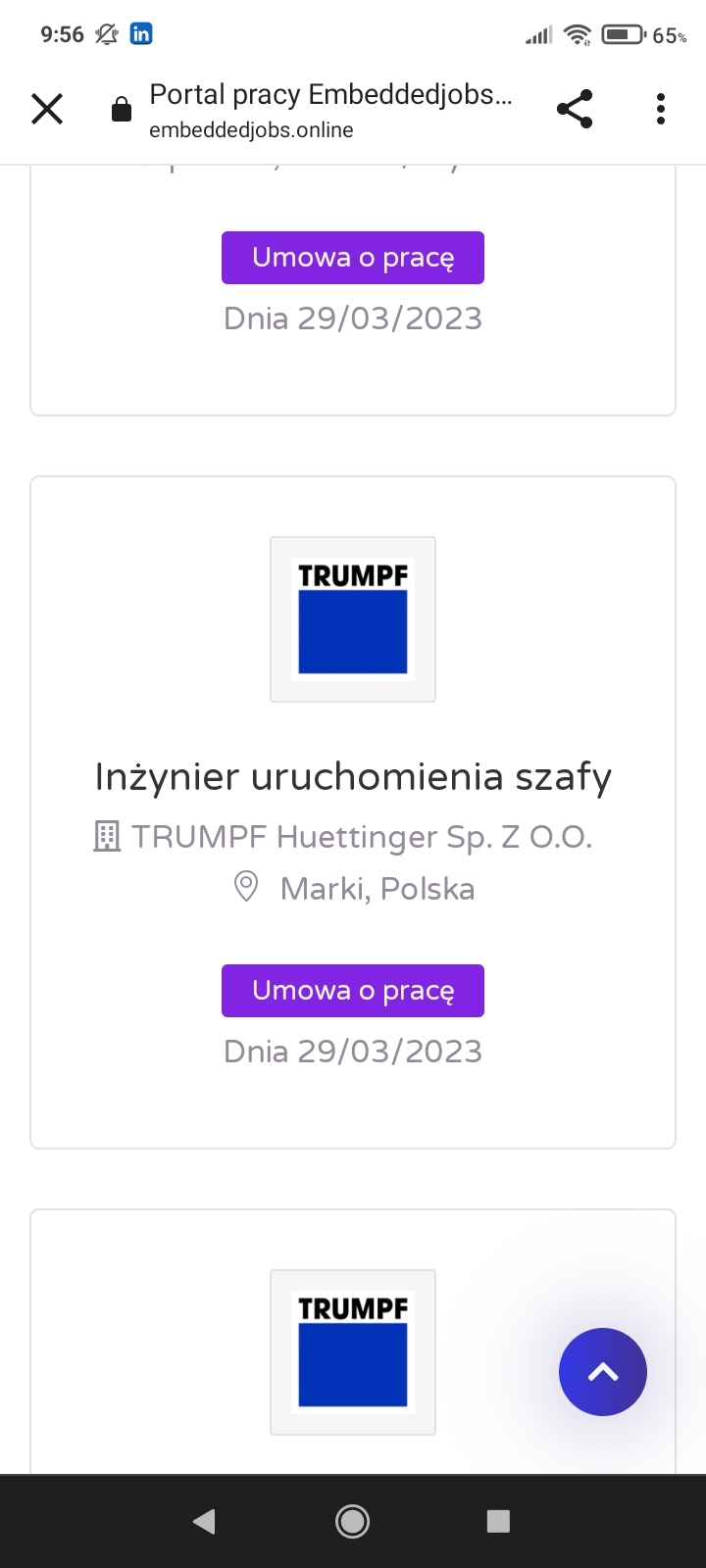Screen dimensions: 706x1568
Task: Open the browser overflow menu
Action: pos(661,109)
